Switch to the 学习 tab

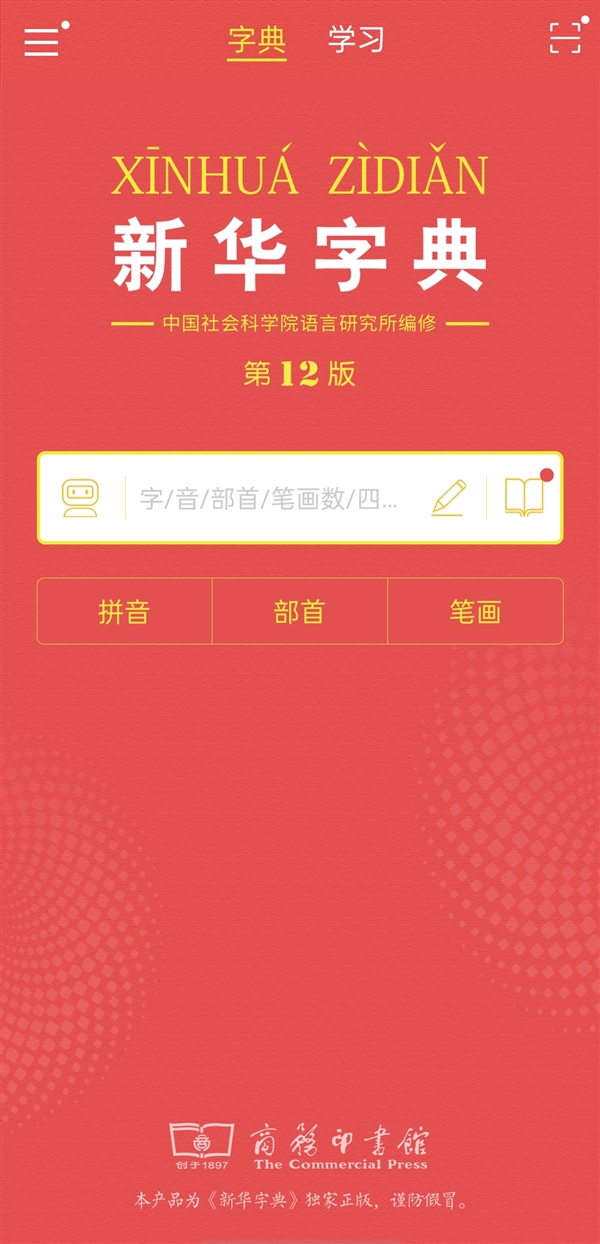click(356, 40)
